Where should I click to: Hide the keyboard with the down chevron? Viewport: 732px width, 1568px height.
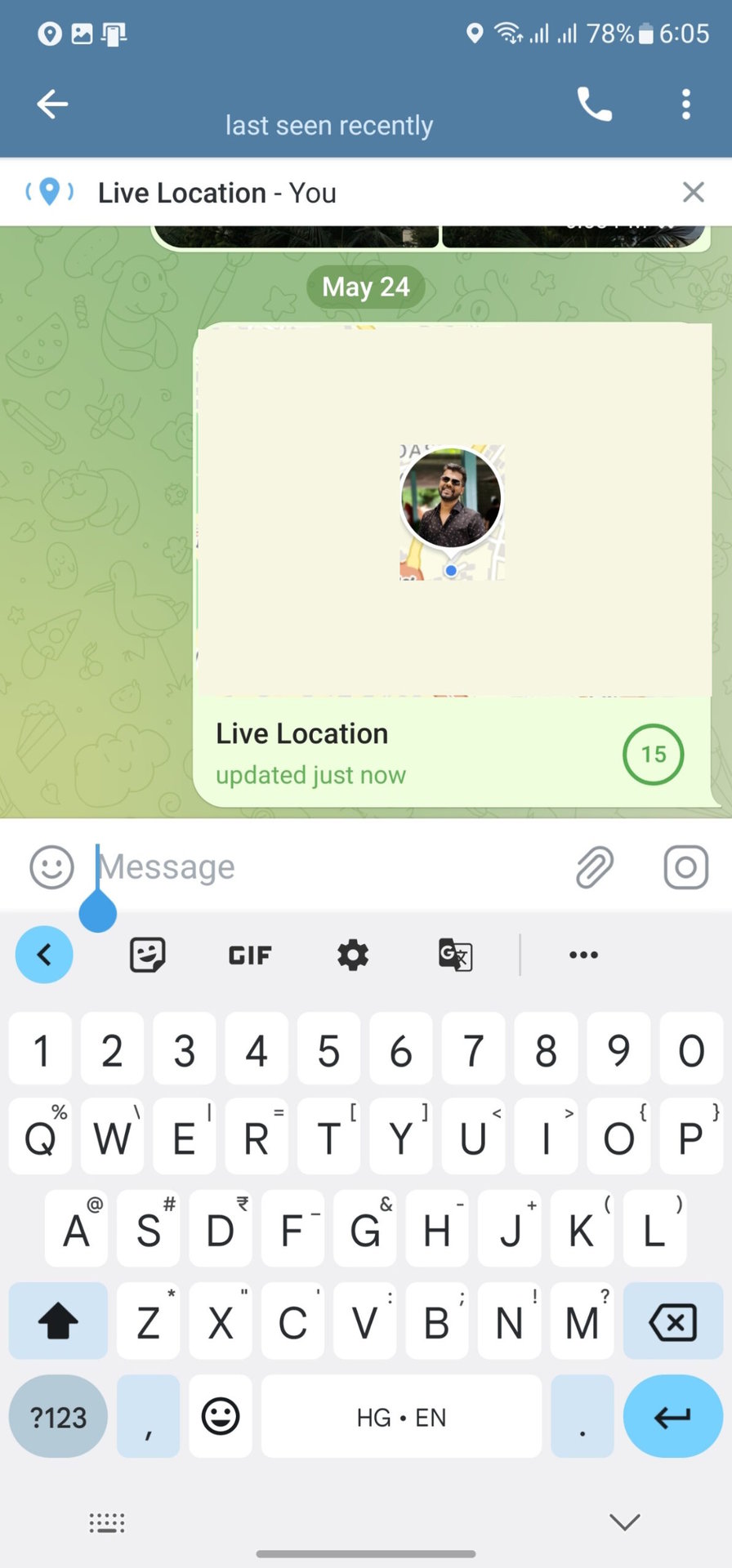click(x=625, y=1521)
